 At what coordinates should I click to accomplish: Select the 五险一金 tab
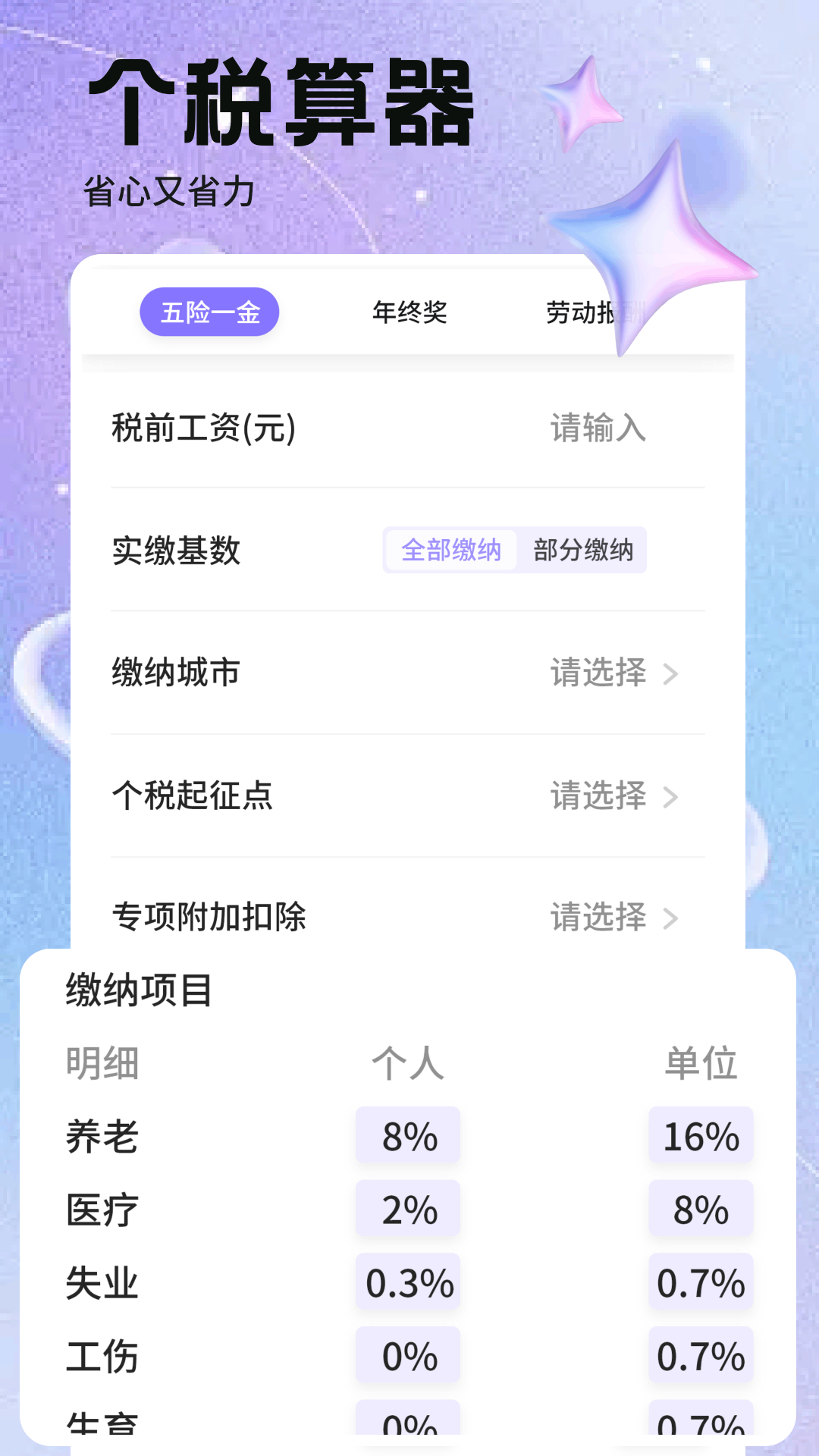point(209,312)
